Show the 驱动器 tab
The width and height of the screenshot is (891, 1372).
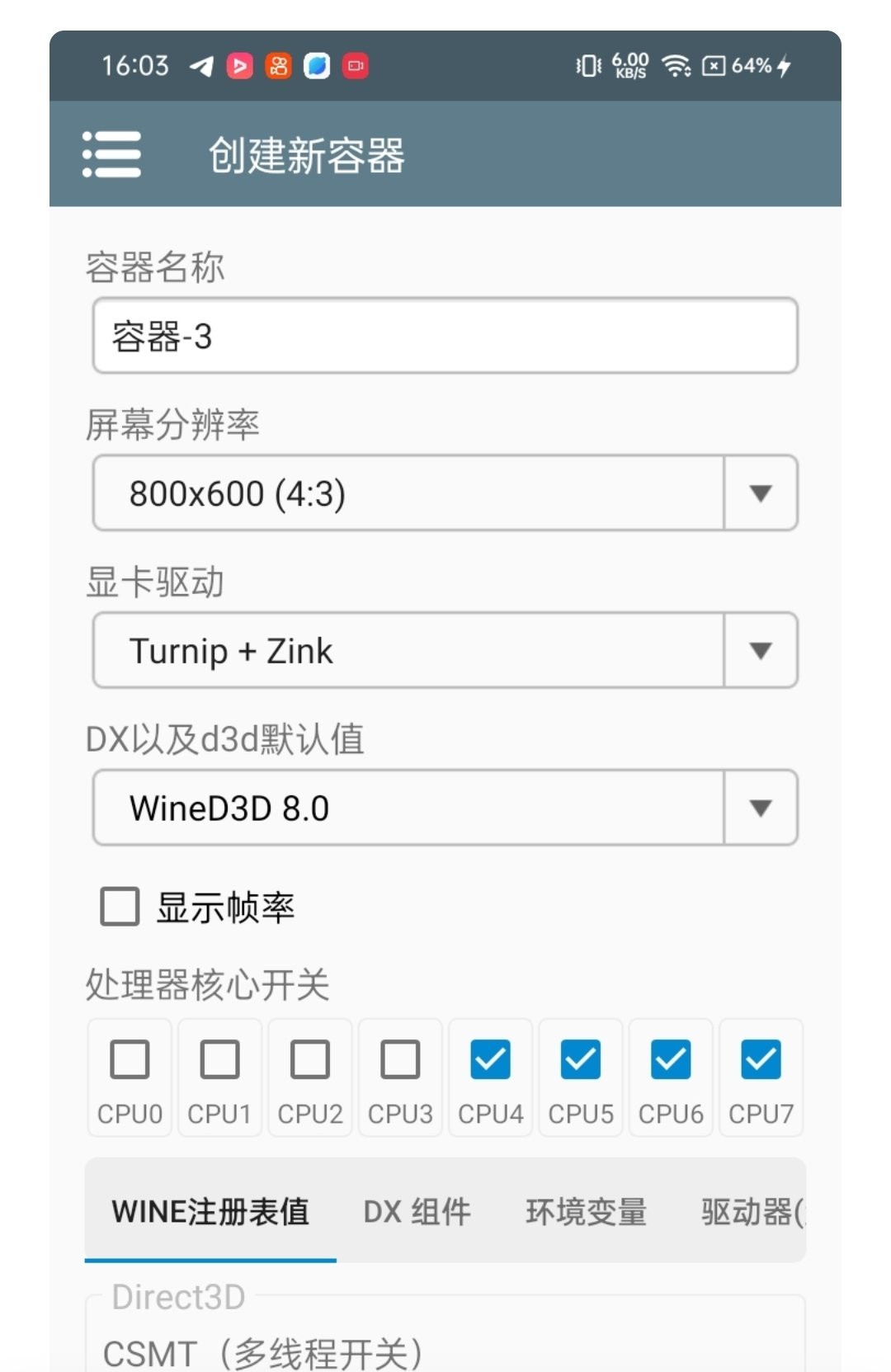(751, 1212)
